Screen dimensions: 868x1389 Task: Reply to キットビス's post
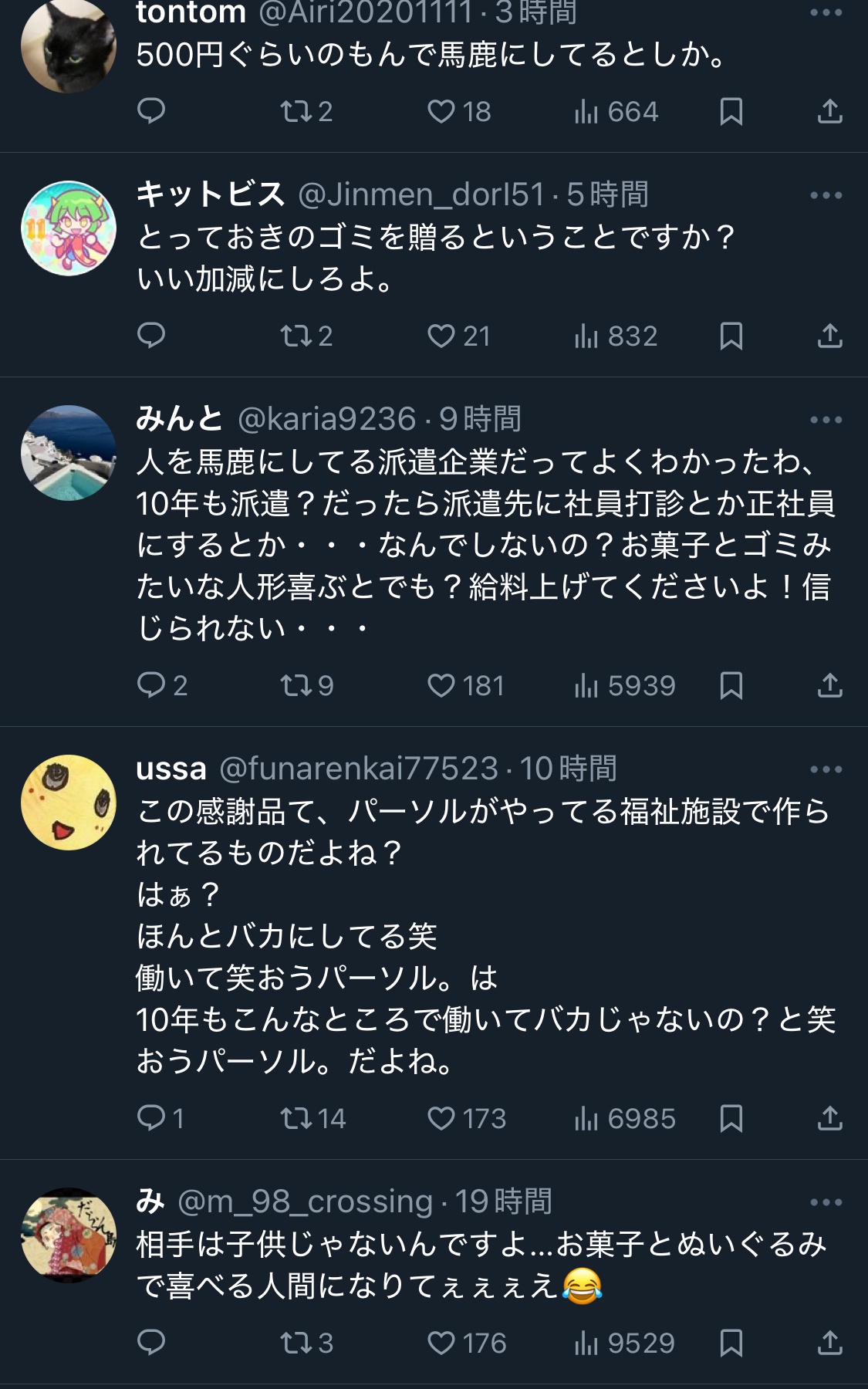point(151,336)
